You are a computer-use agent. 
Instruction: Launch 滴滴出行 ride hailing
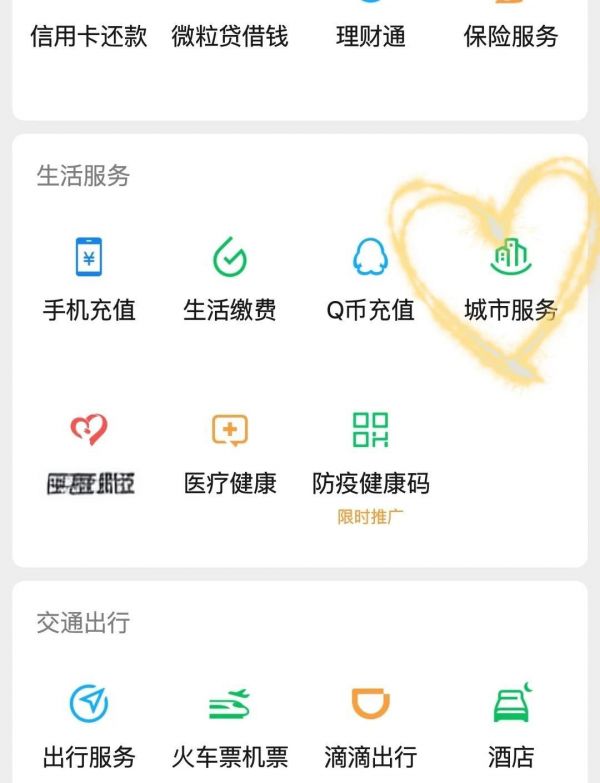tap(371, 724)
